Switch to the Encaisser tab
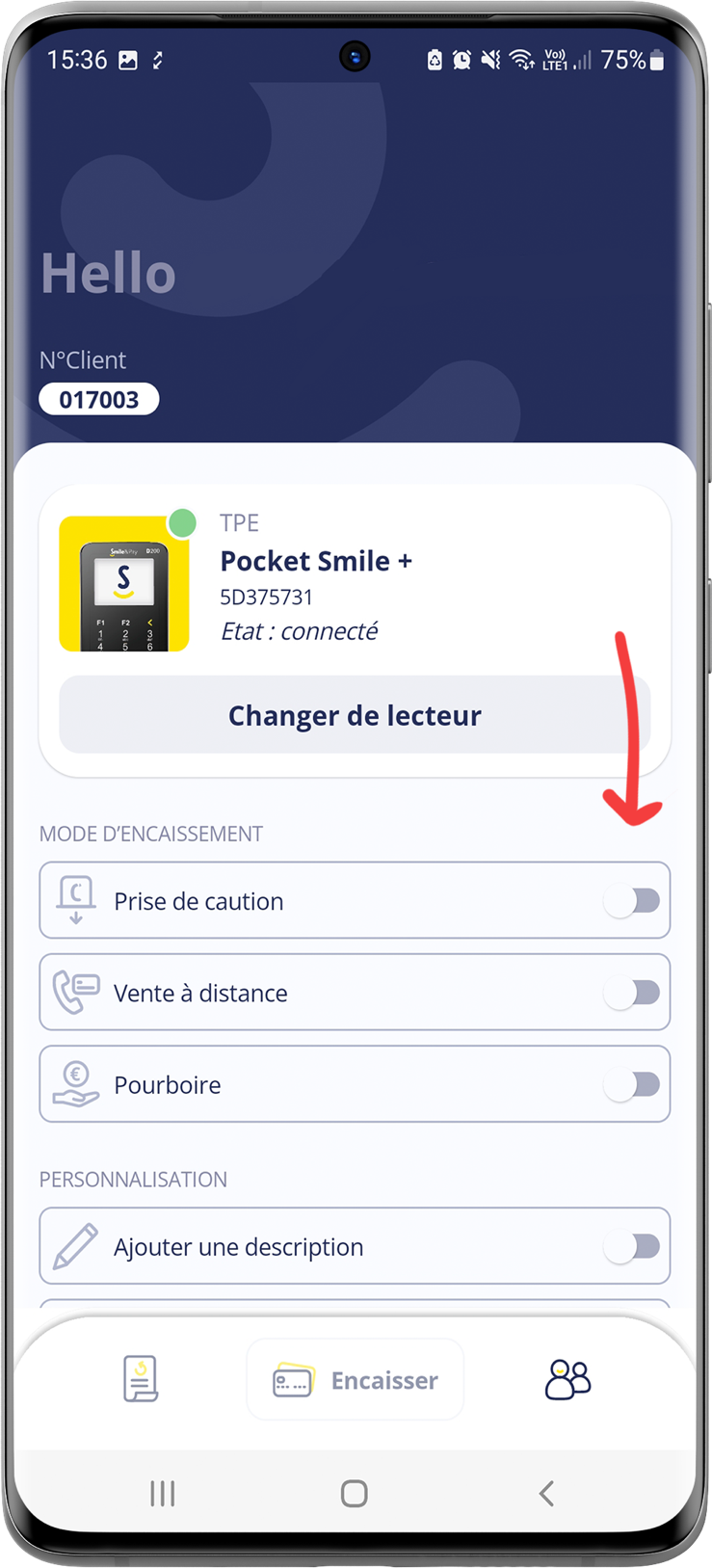The width and height of the screenshot is (712, 1568). 355,1380
